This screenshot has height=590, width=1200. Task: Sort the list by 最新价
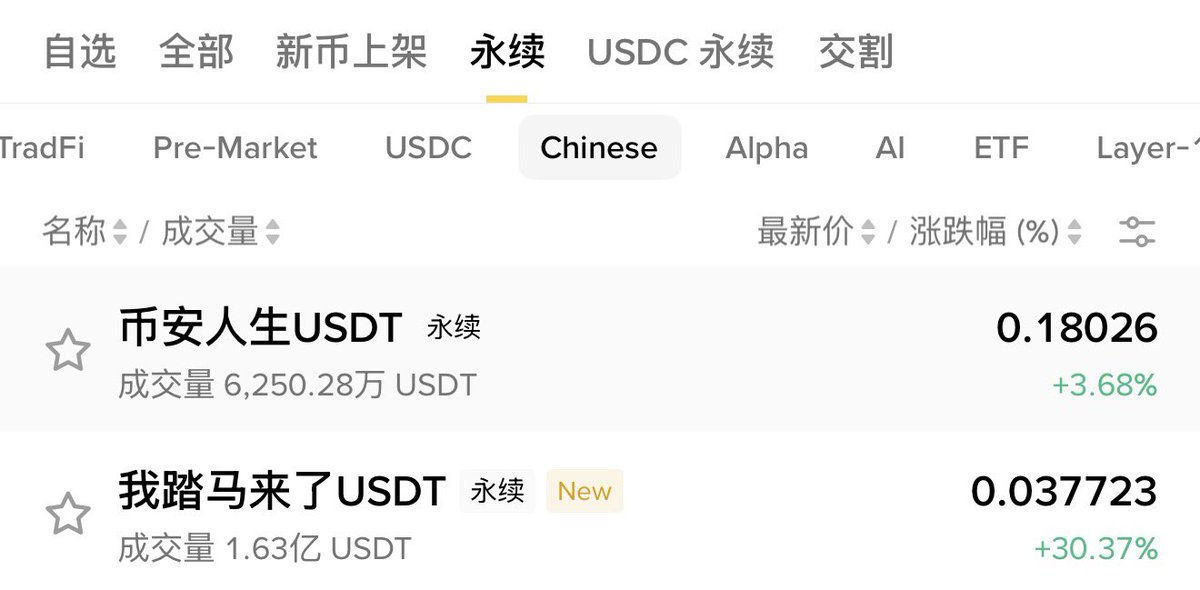click(x=816, y=232)
